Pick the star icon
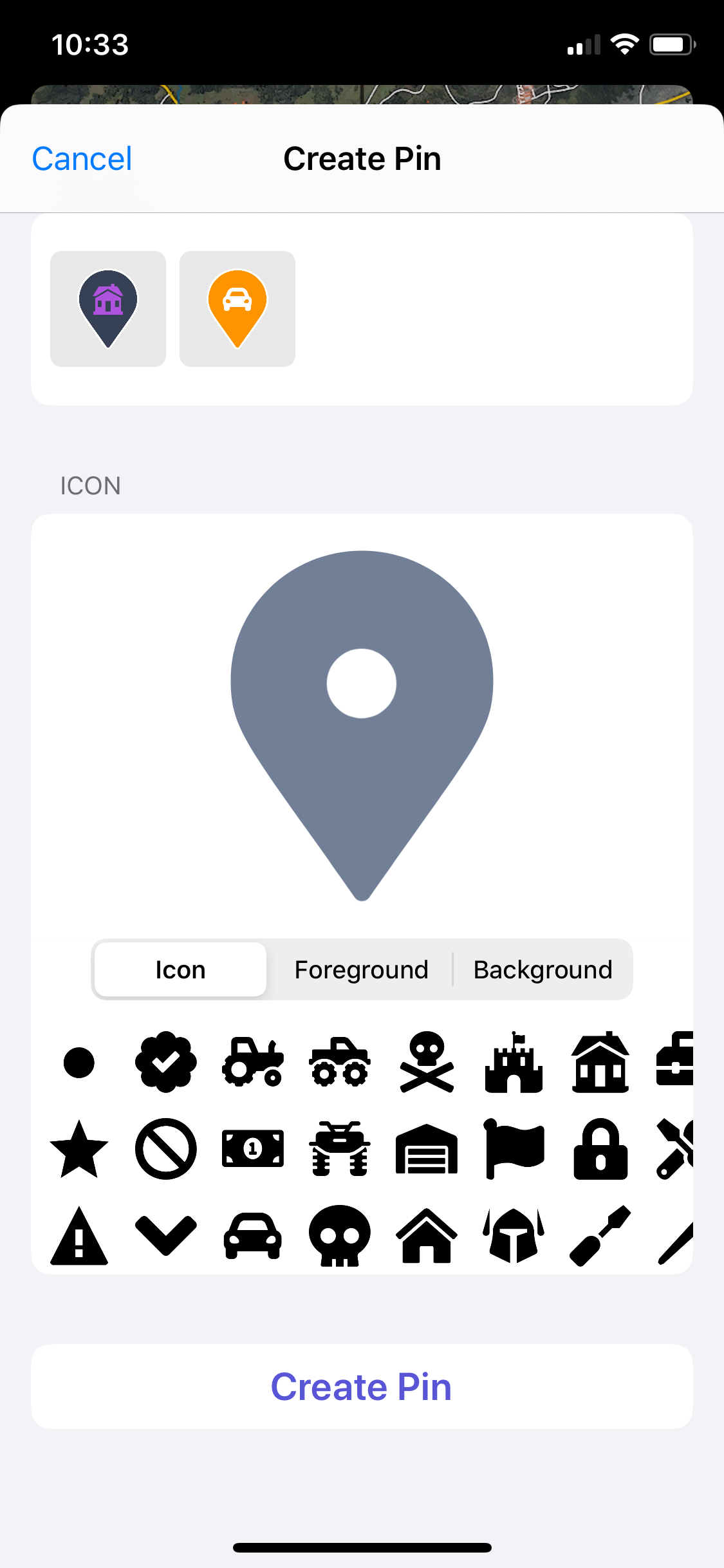The image size is (724, 1568). 79,1149
